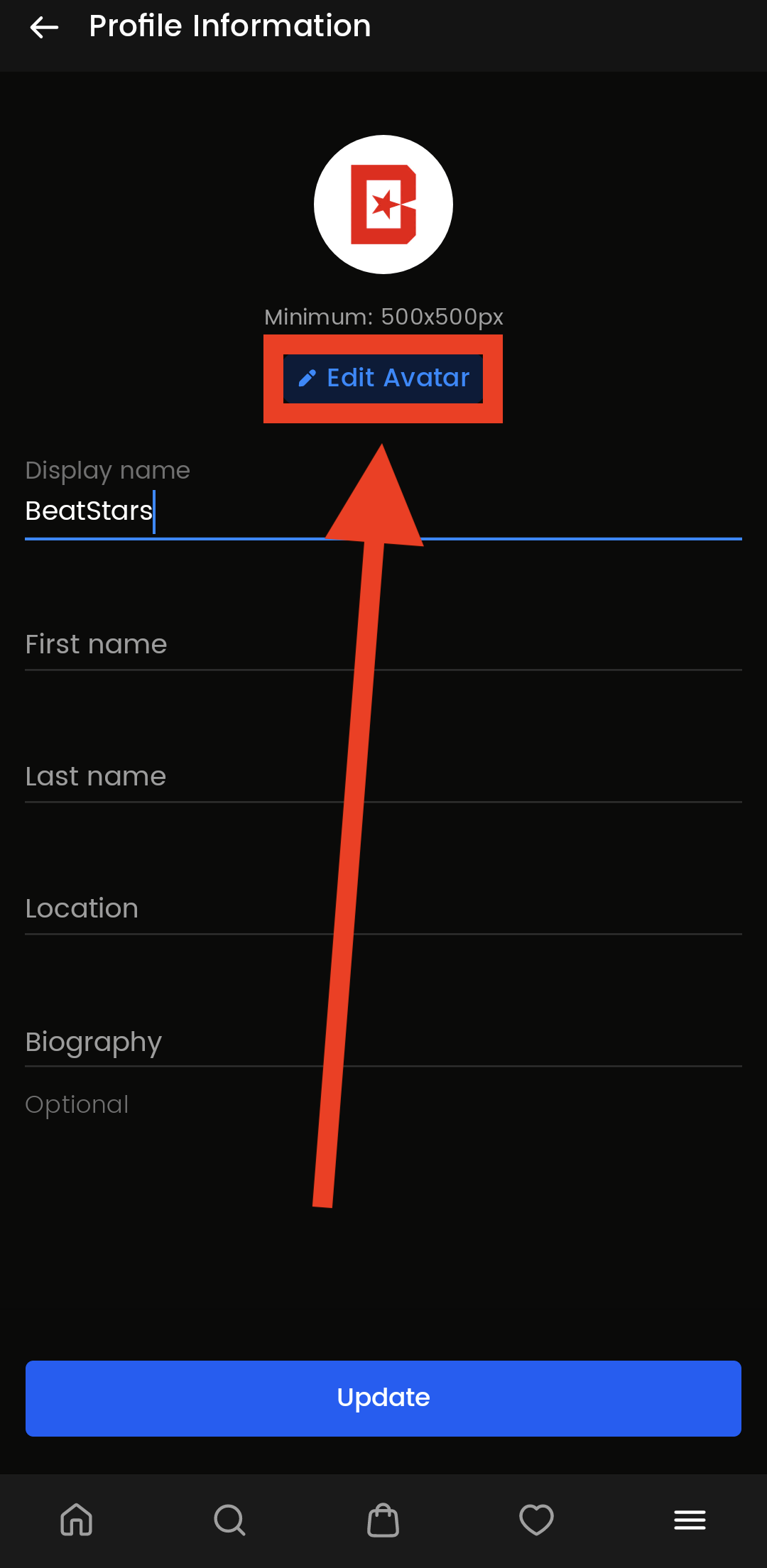
Task: Save changes with the Update button
Action: [x=383, y=1398]
